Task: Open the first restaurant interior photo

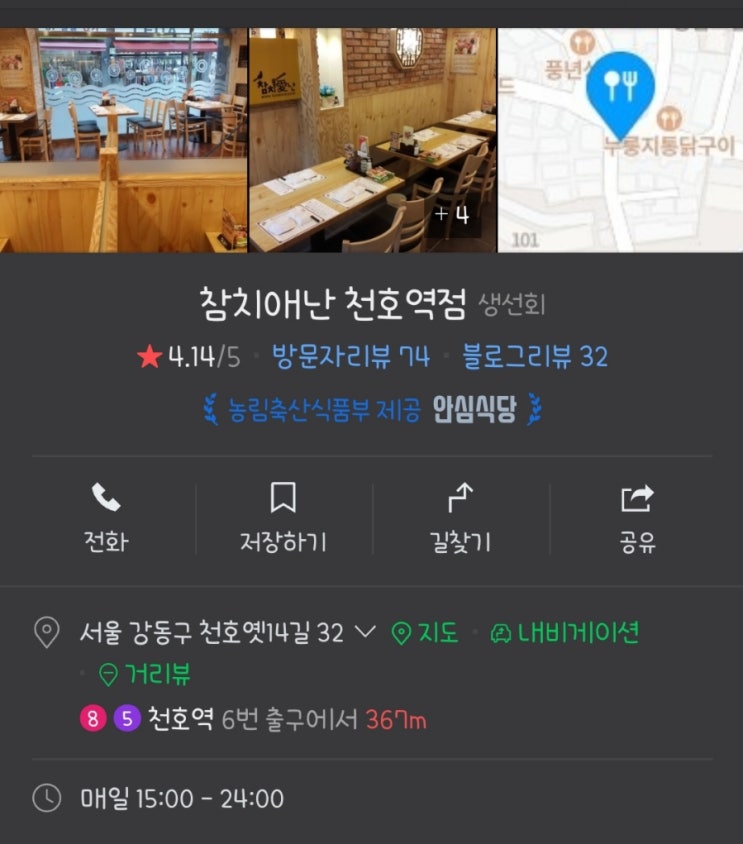Action: pyautogui.click(x=123, y=140)
